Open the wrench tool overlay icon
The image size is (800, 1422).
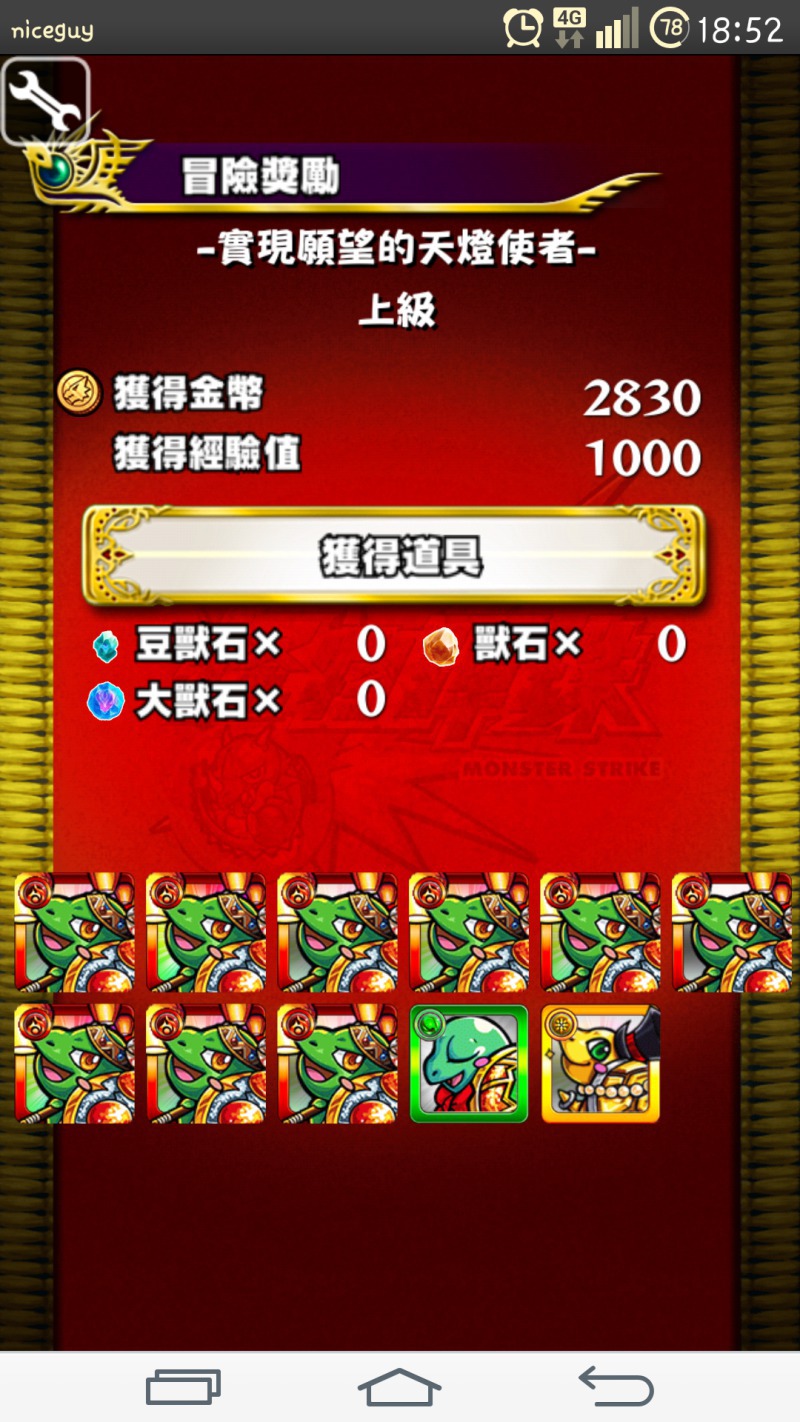click(45, 101)
